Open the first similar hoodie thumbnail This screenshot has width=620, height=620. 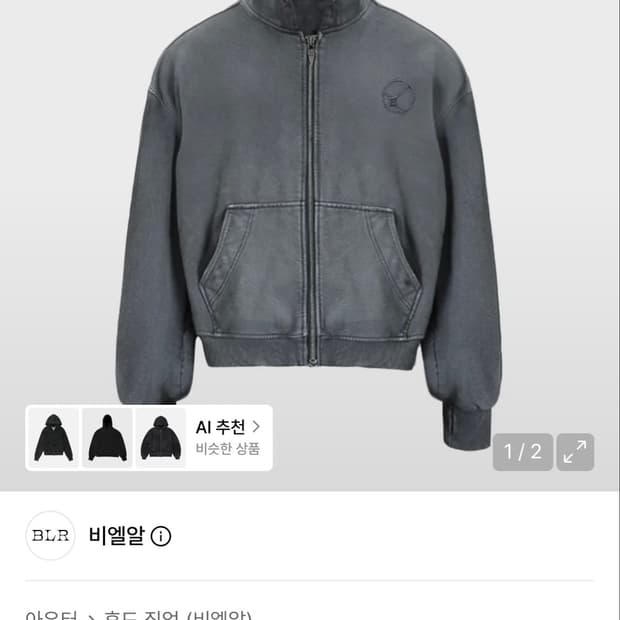53,438
